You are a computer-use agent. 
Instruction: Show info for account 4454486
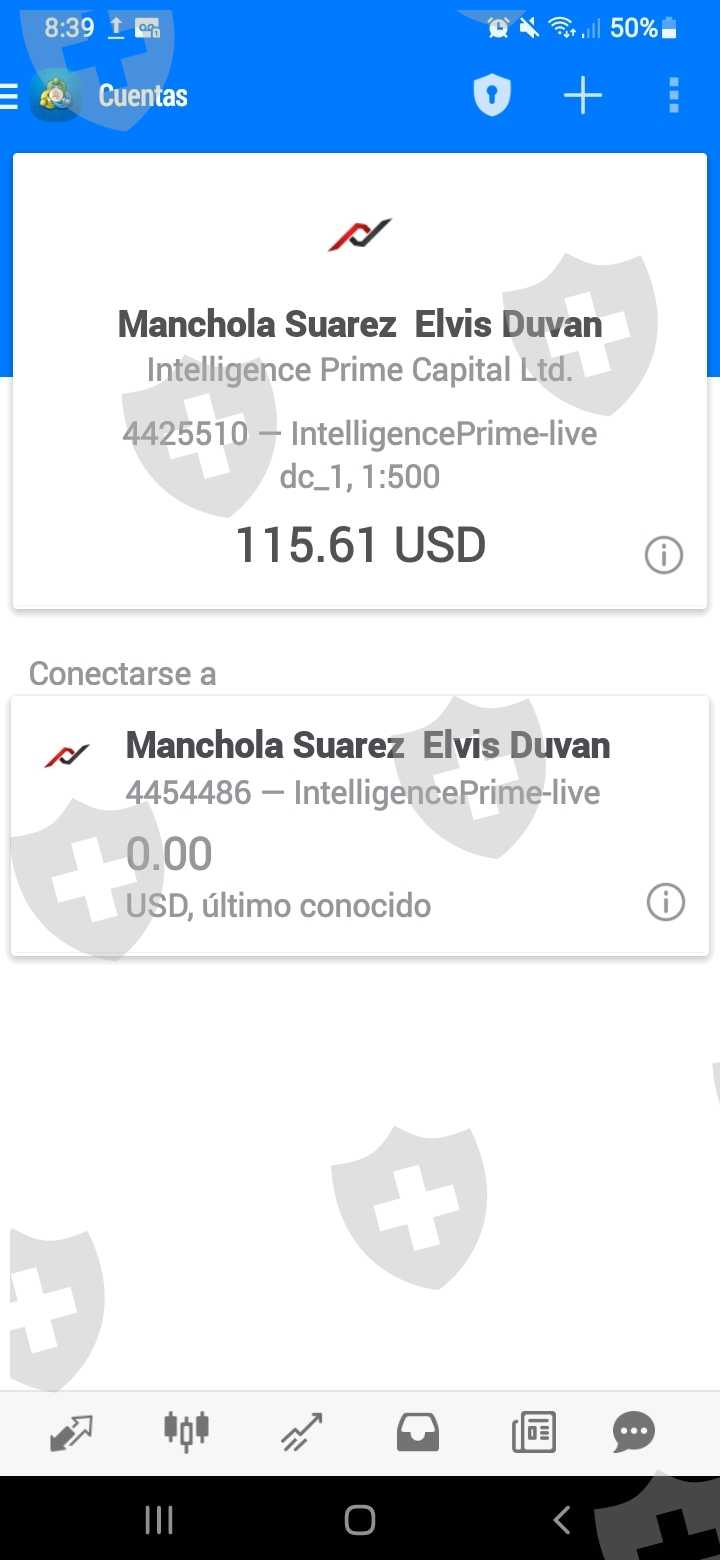666,903
